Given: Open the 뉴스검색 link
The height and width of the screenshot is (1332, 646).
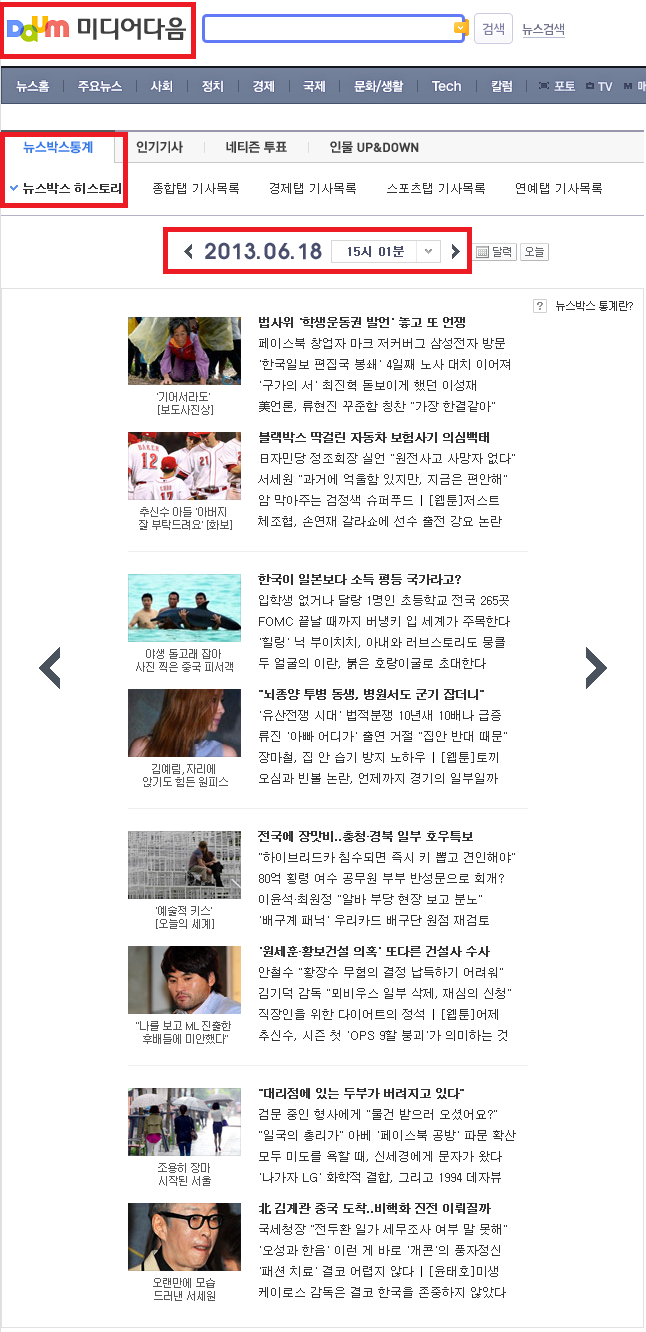Looking at the screenshot, I should [x=543, y=30].
